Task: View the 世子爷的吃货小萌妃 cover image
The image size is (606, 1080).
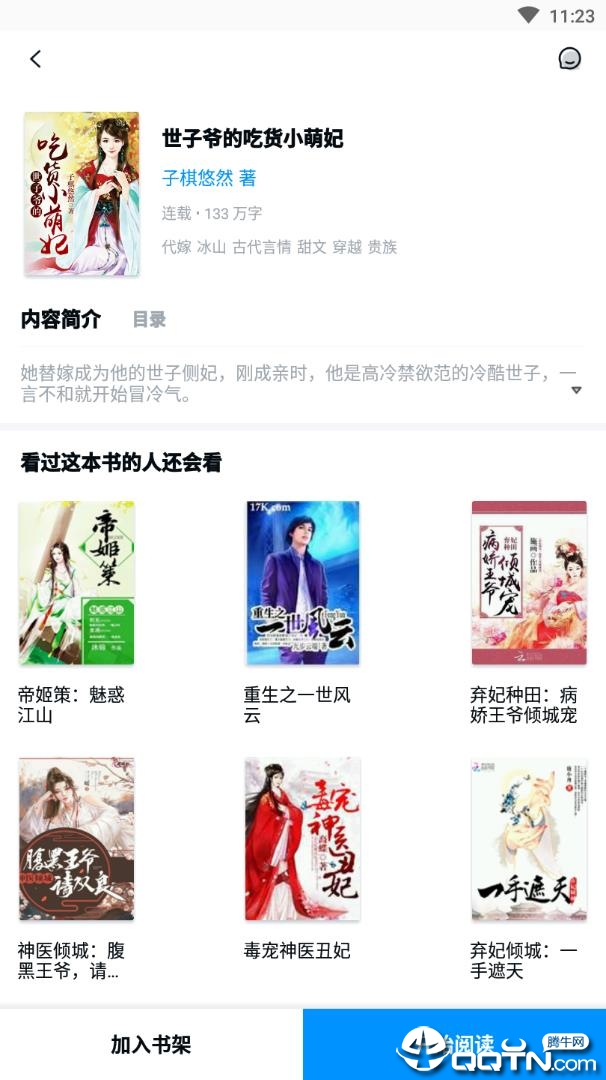Action: [x=81, y=194]
